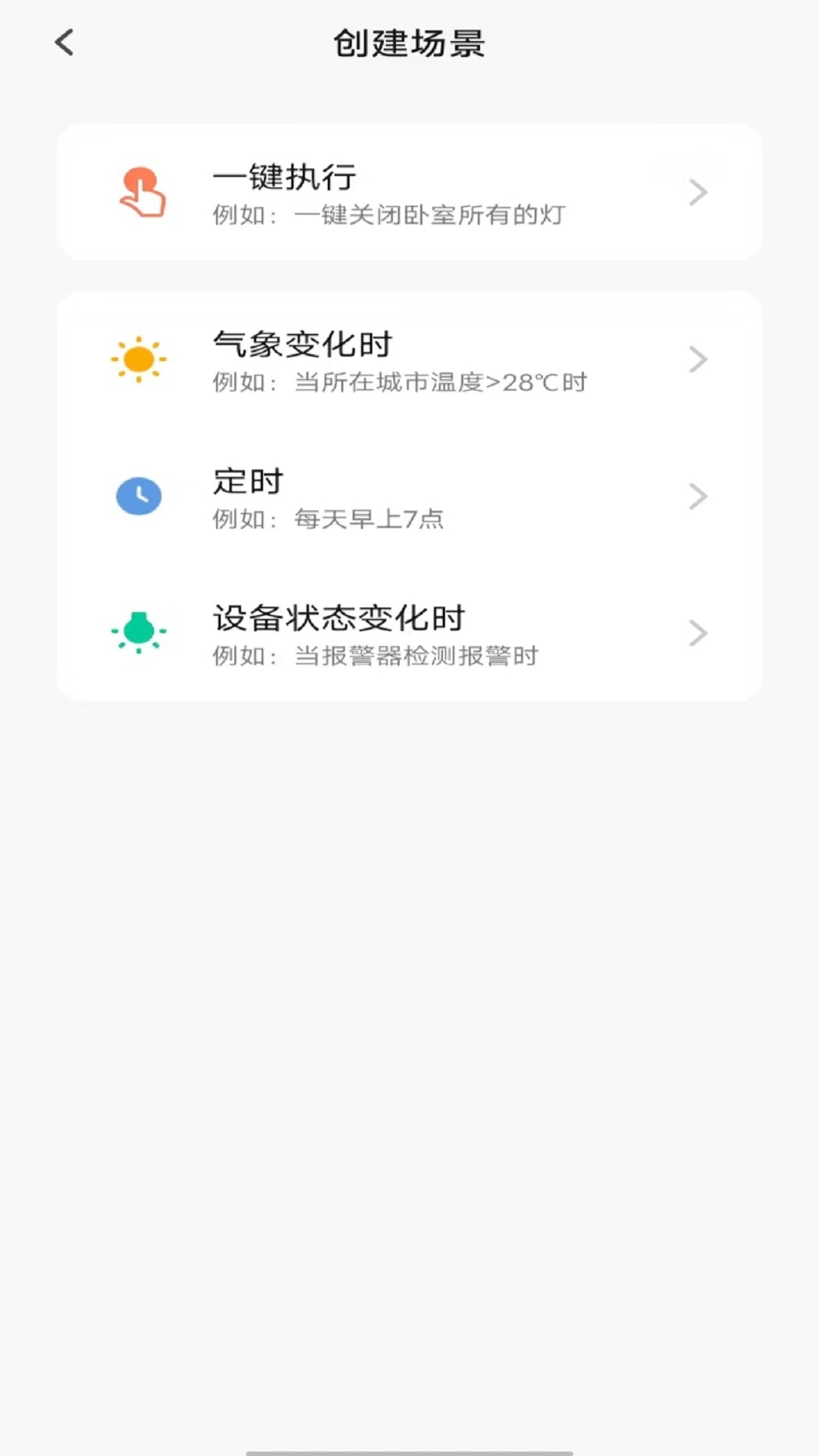Select the 气象变化时 trigger
Viewport: 819px width, 1456px height.
tap(409, 360)
